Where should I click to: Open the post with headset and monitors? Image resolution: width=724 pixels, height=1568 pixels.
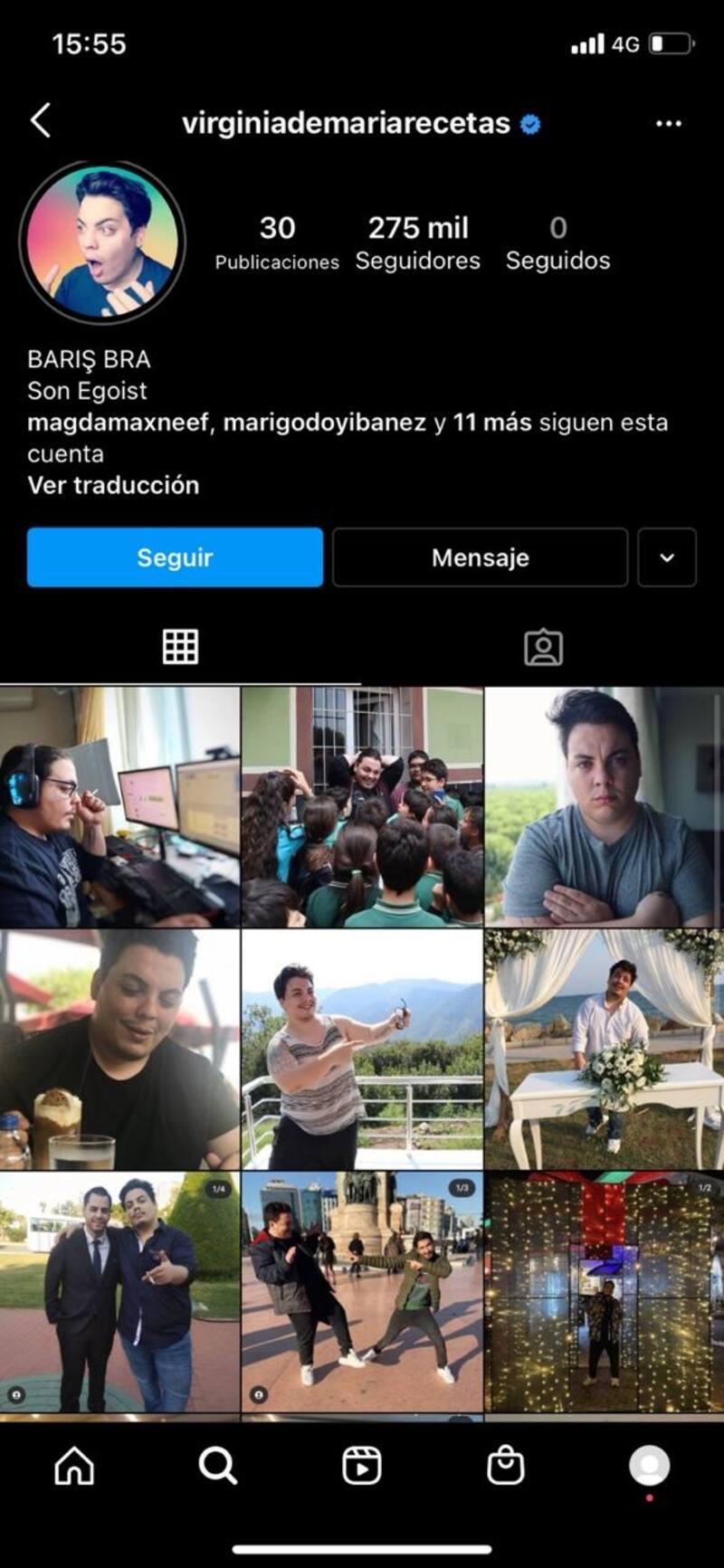119,807
